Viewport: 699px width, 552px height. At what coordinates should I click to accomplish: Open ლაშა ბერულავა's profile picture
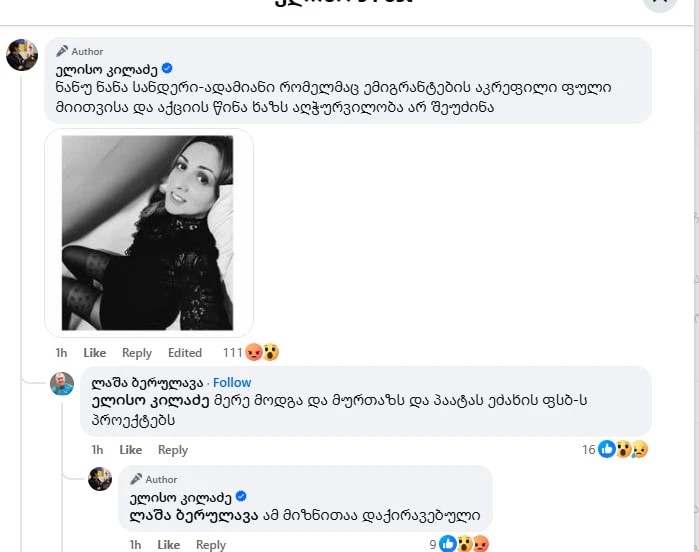click(62, 384)
